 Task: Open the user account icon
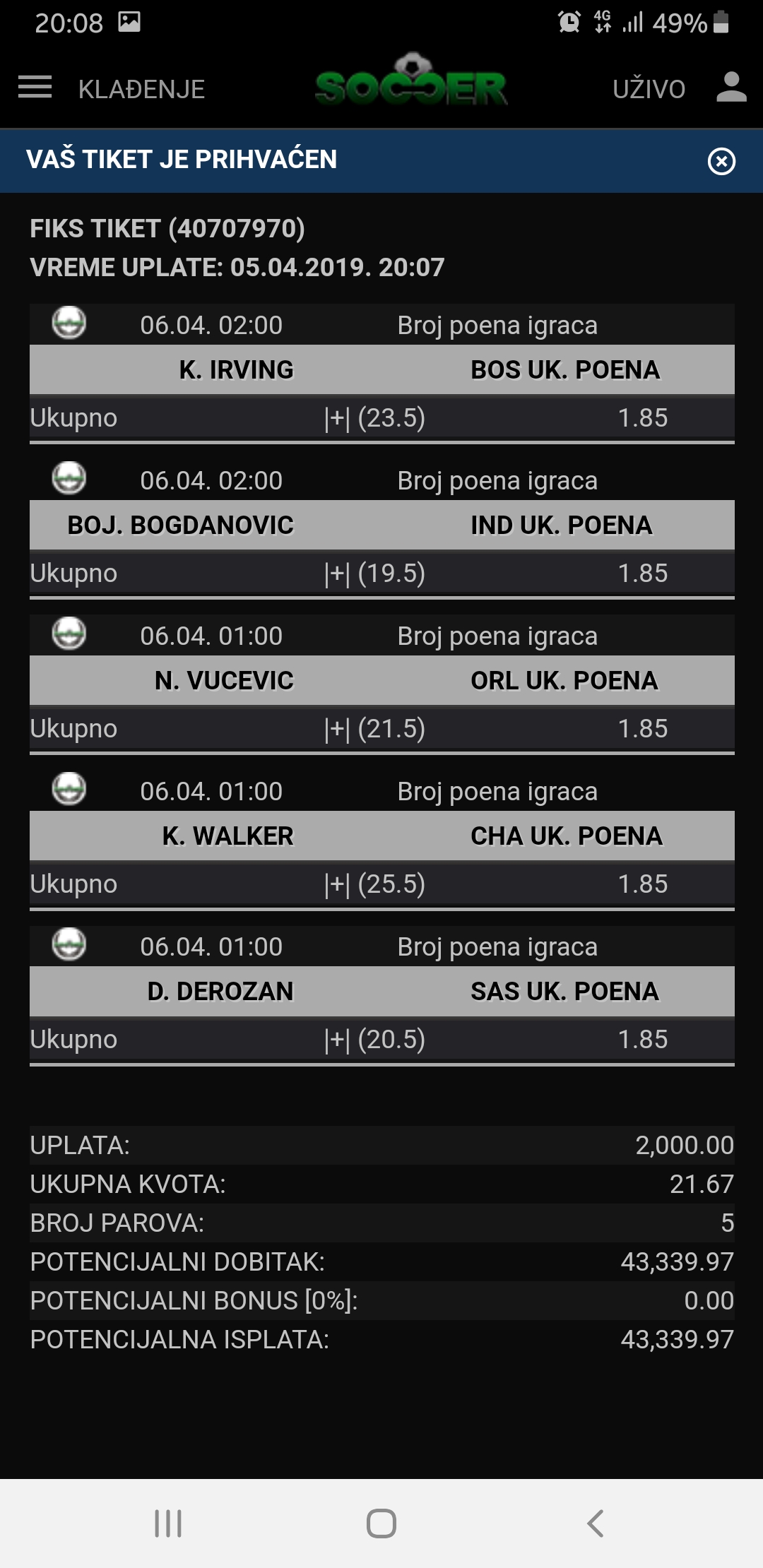coord(731,88)
